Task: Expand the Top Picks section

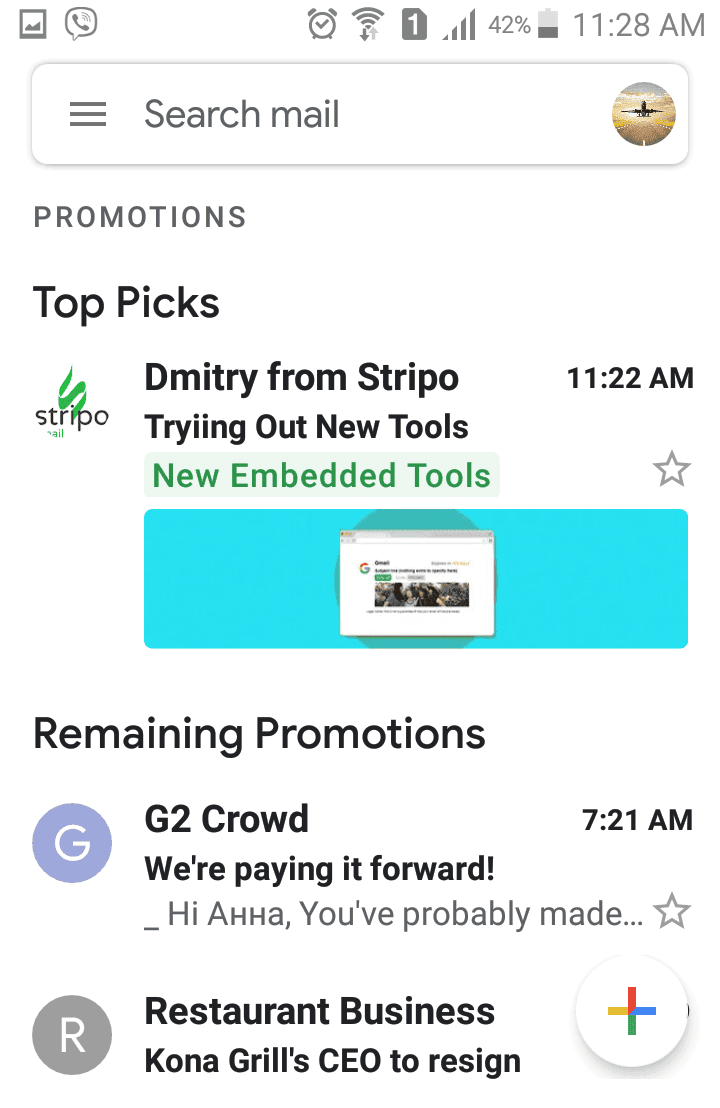Action: (127, 303)
